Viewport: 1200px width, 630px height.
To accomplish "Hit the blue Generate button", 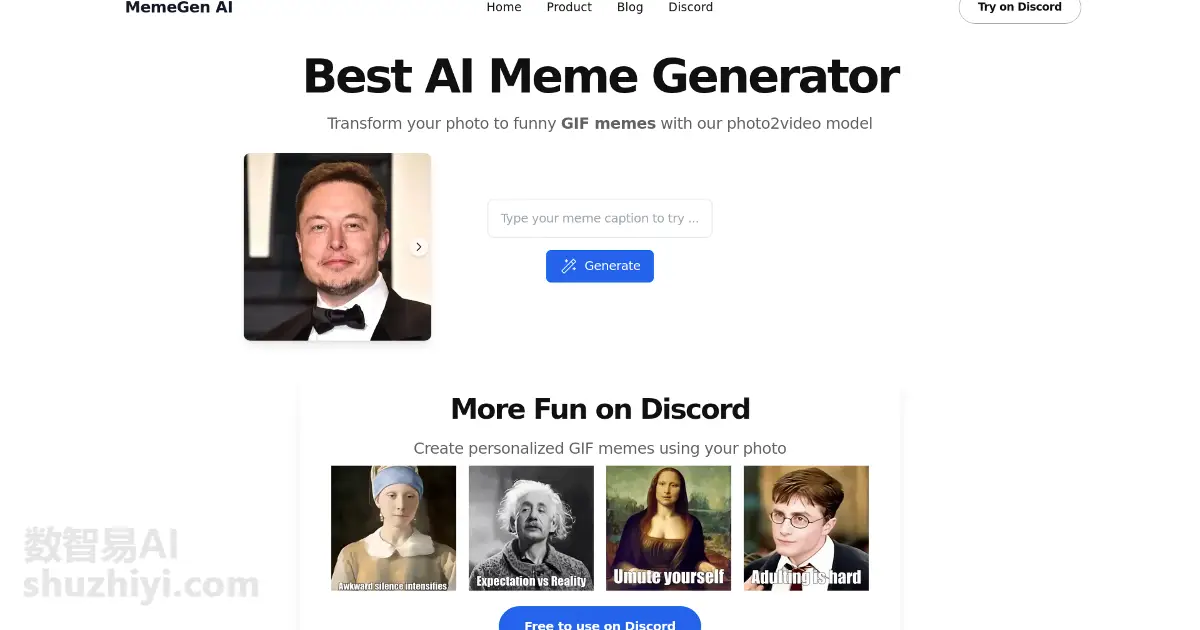I will [599, 266].
